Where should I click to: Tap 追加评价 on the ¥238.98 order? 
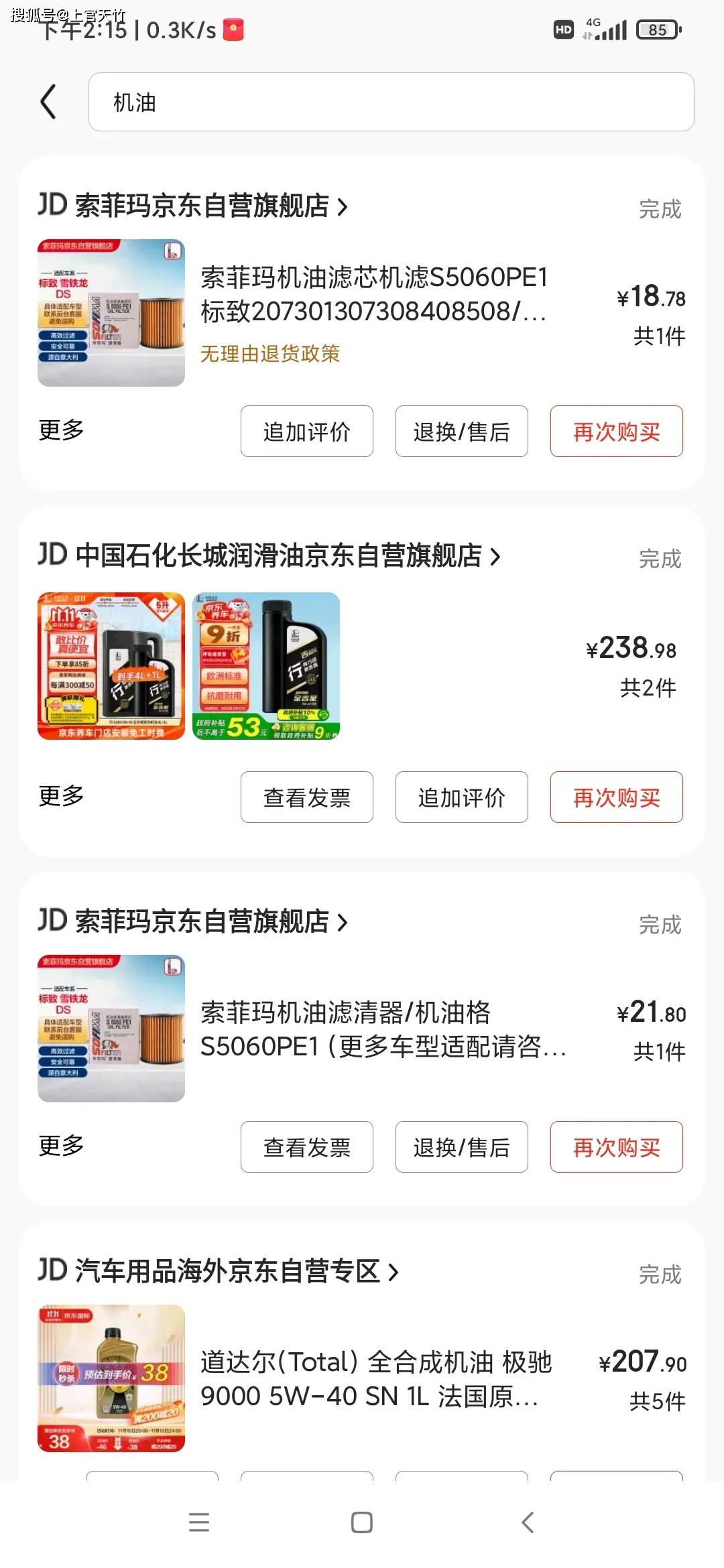pos(462,797)
